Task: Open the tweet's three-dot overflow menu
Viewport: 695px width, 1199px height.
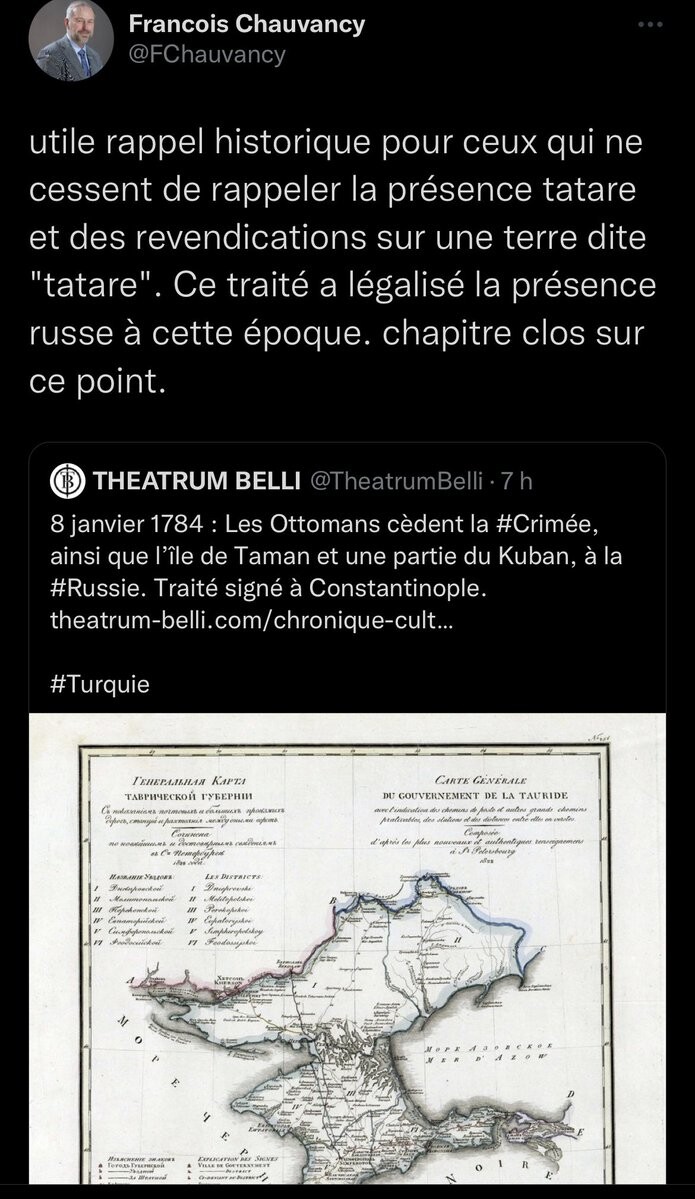Action: (x=651, y=27)
